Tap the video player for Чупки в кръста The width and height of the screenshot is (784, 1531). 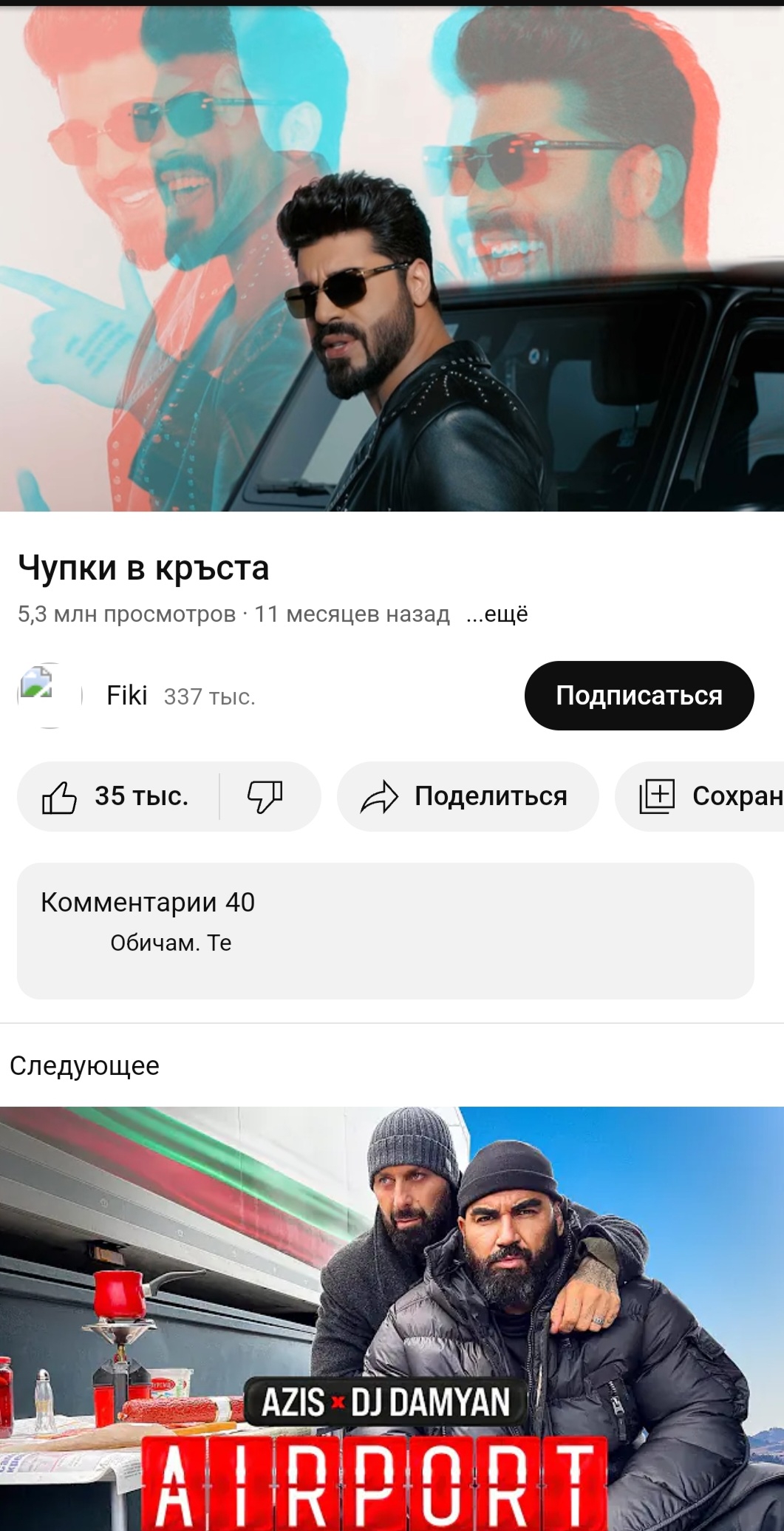pyautogui.click(x=392, y=259)
